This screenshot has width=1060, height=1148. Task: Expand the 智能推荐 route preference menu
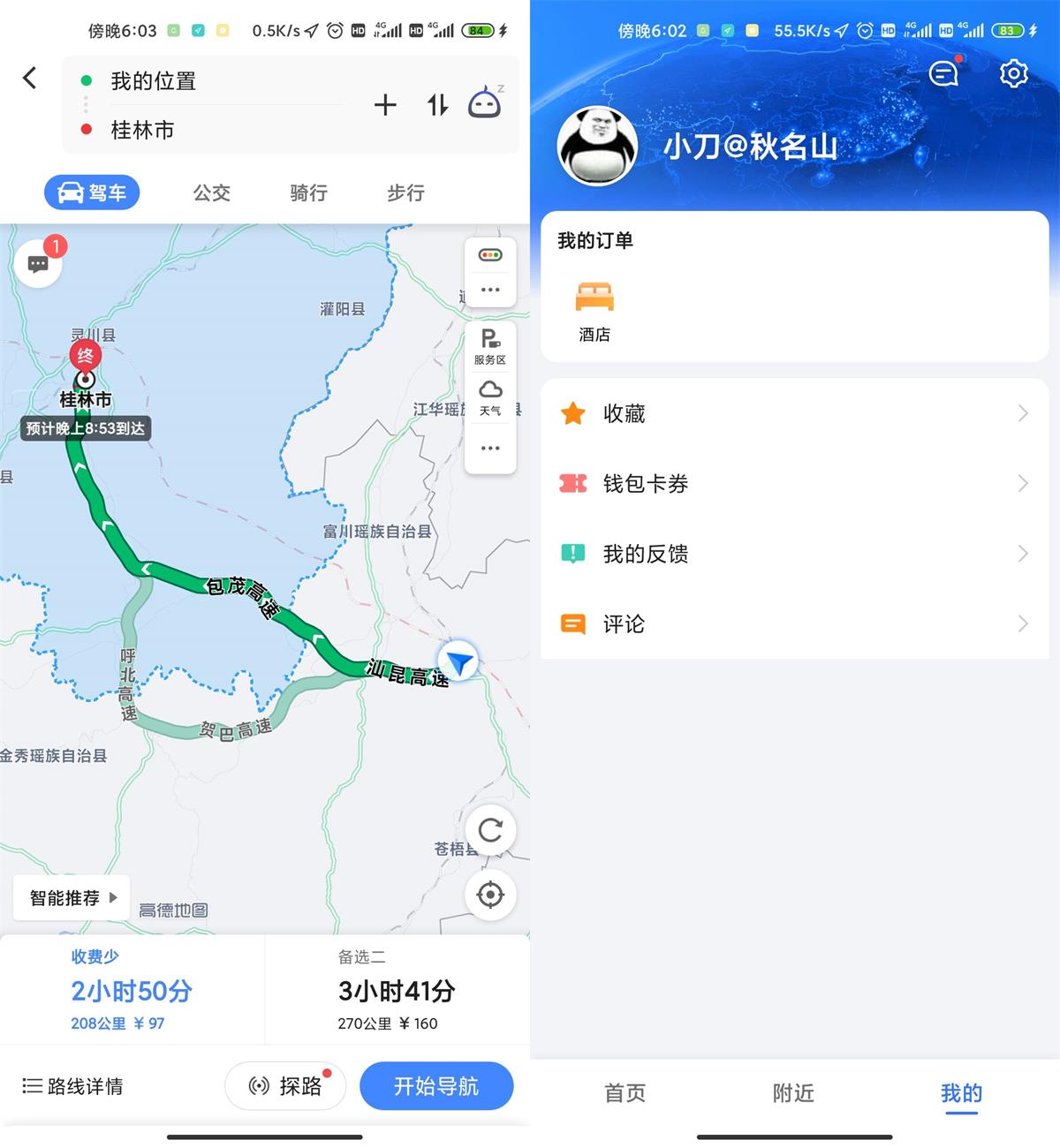point(71,897)
